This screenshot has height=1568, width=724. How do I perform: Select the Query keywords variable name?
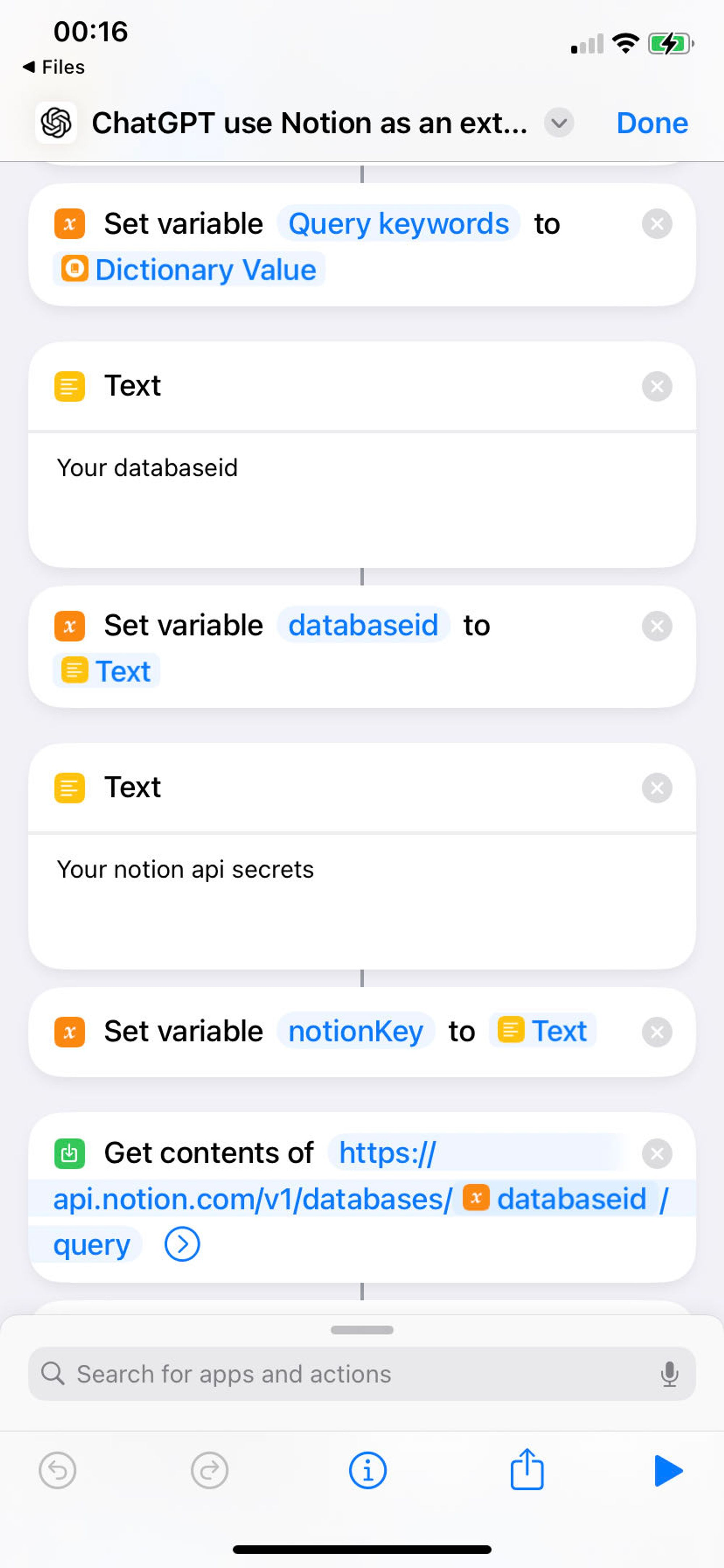click(x=398, y=224)
